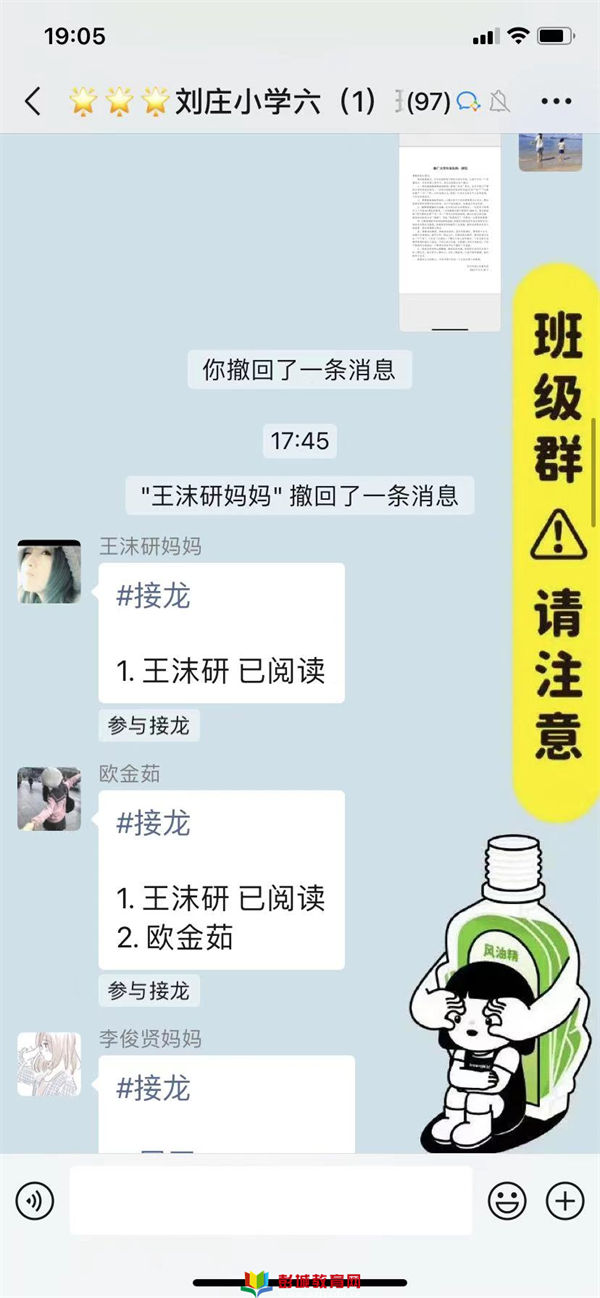600x1298 pixels.
Task: Focus the message text field
Action: pos(270,1199)
